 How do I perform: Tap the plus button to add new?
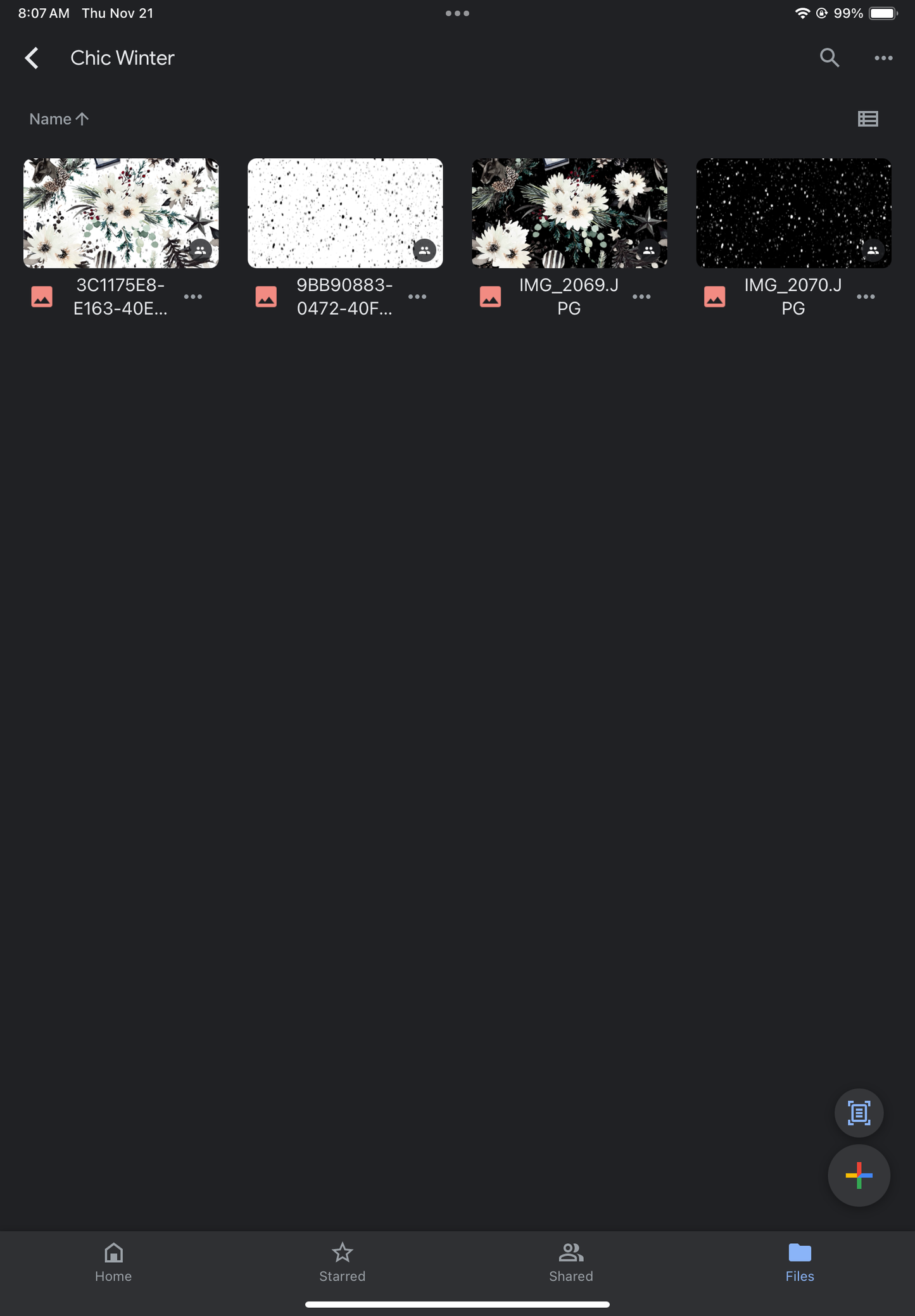(859, 1175)
